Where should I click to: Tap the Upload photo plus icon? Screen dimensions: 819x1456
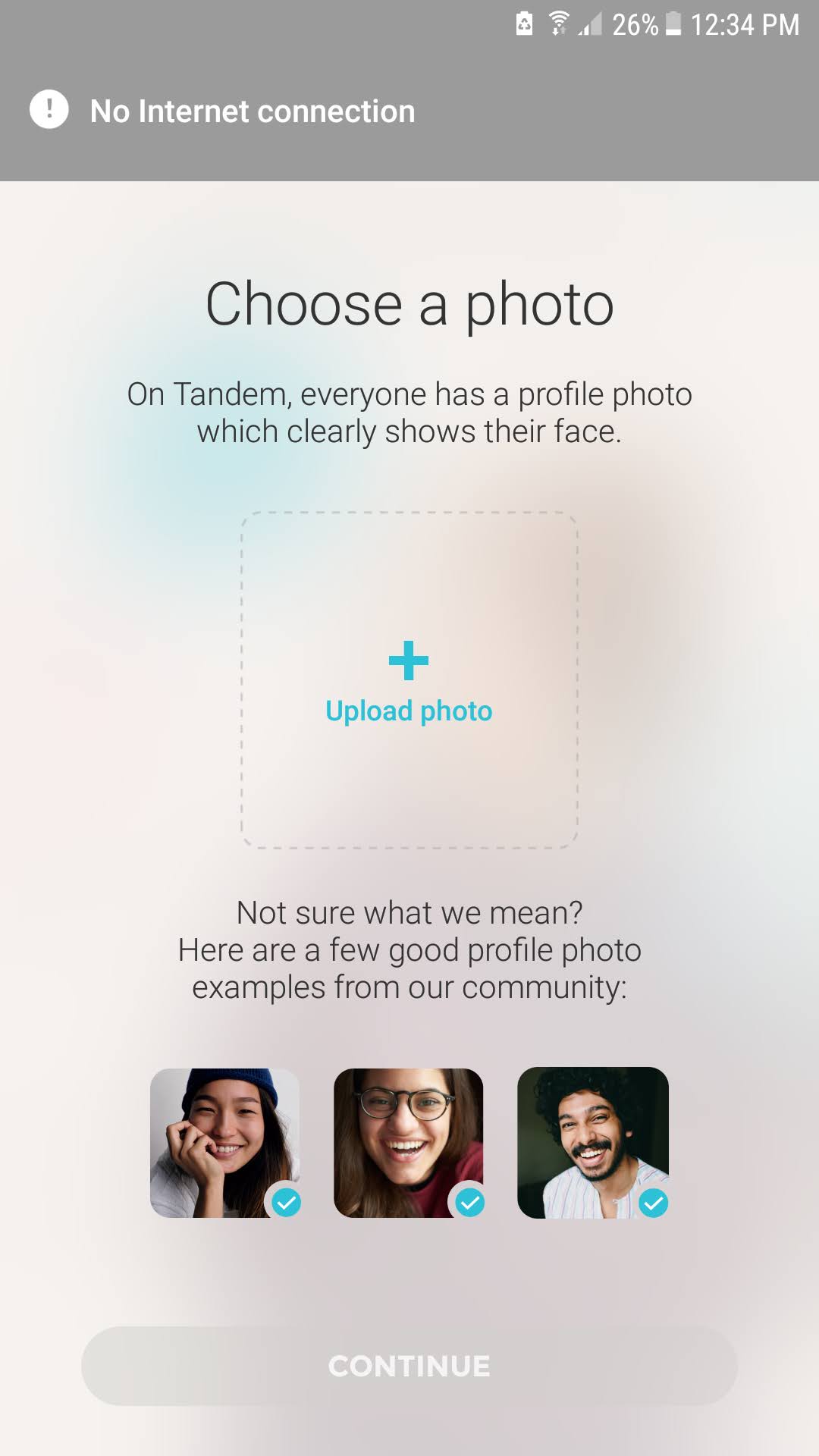point(409,659)
